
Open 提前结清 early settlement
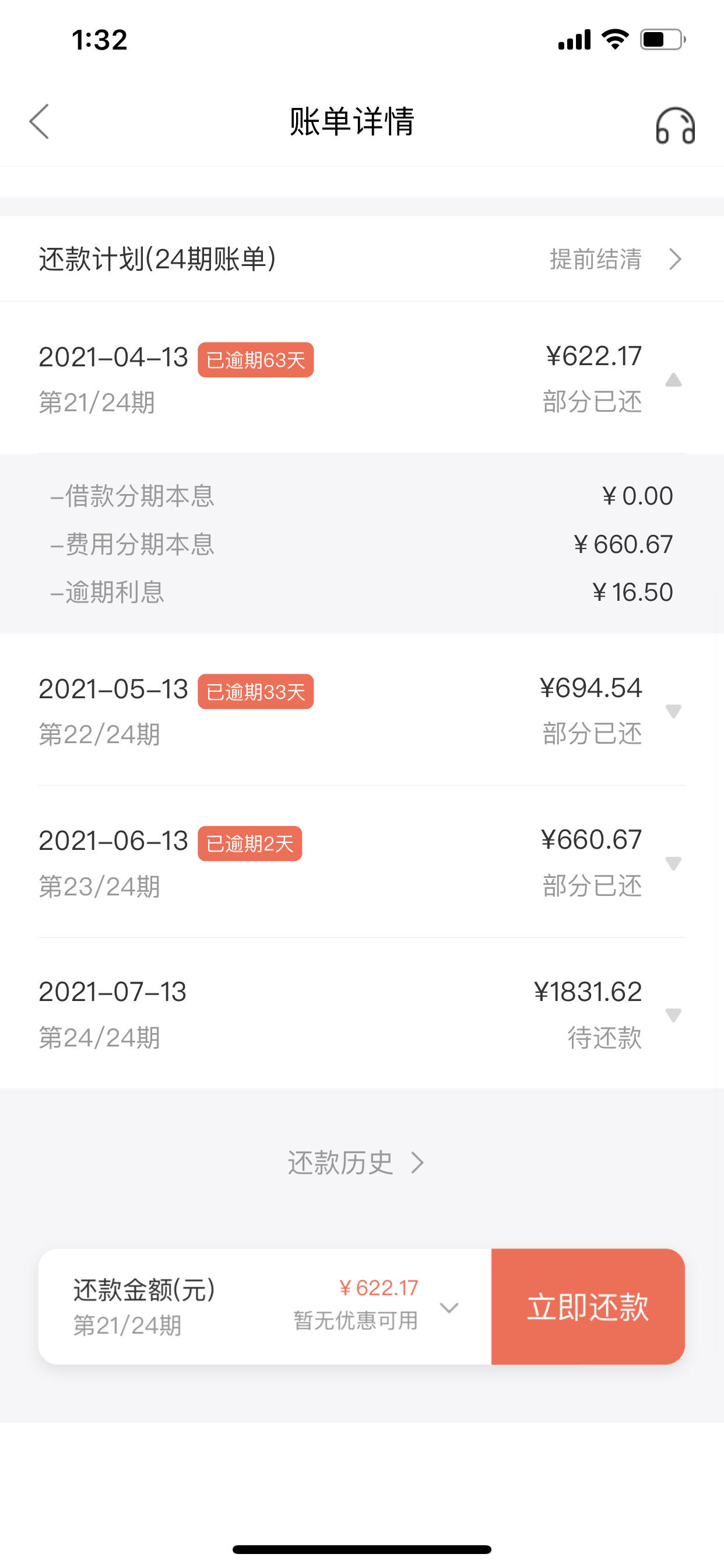(x=615, y=260)
